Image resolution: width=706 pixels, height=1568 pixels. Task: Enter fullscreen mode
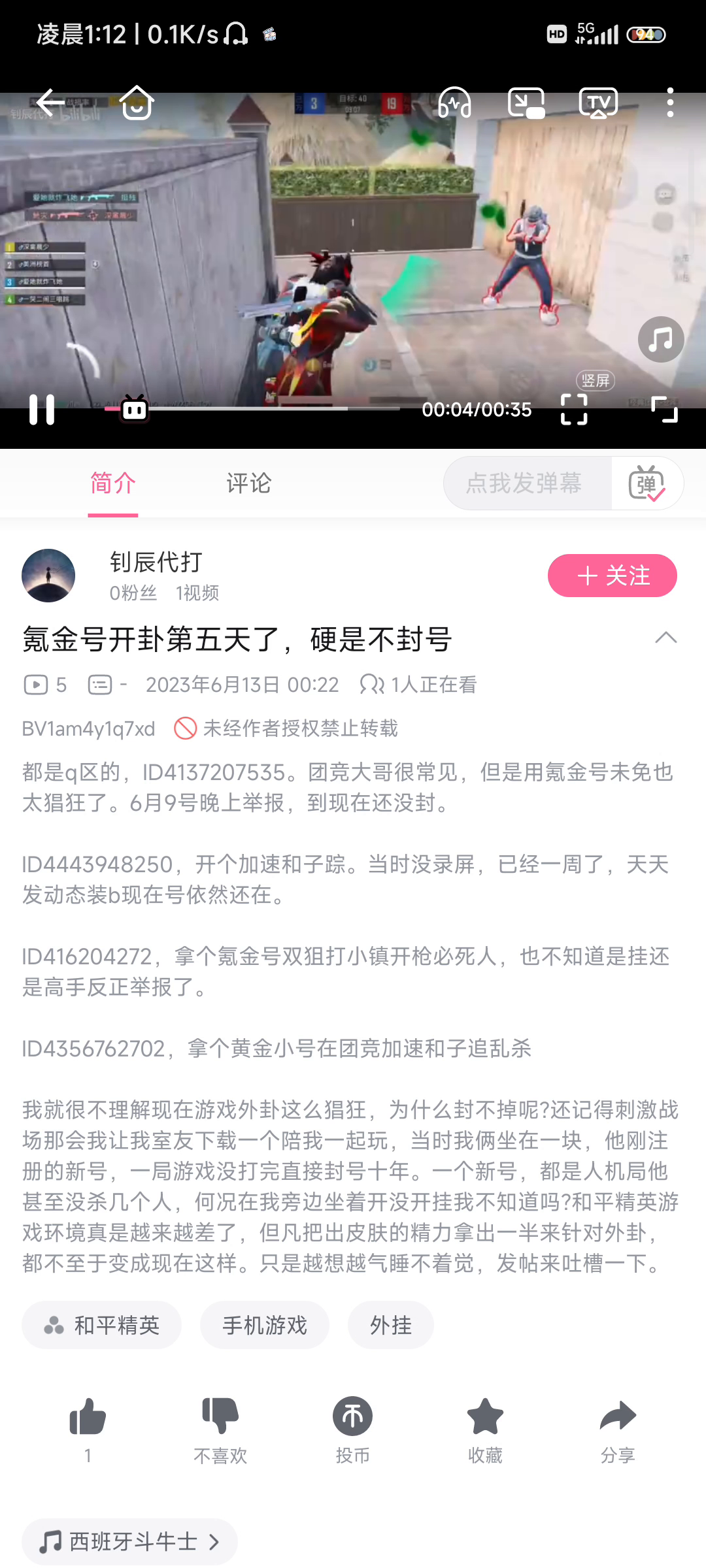tap(665, 410)
